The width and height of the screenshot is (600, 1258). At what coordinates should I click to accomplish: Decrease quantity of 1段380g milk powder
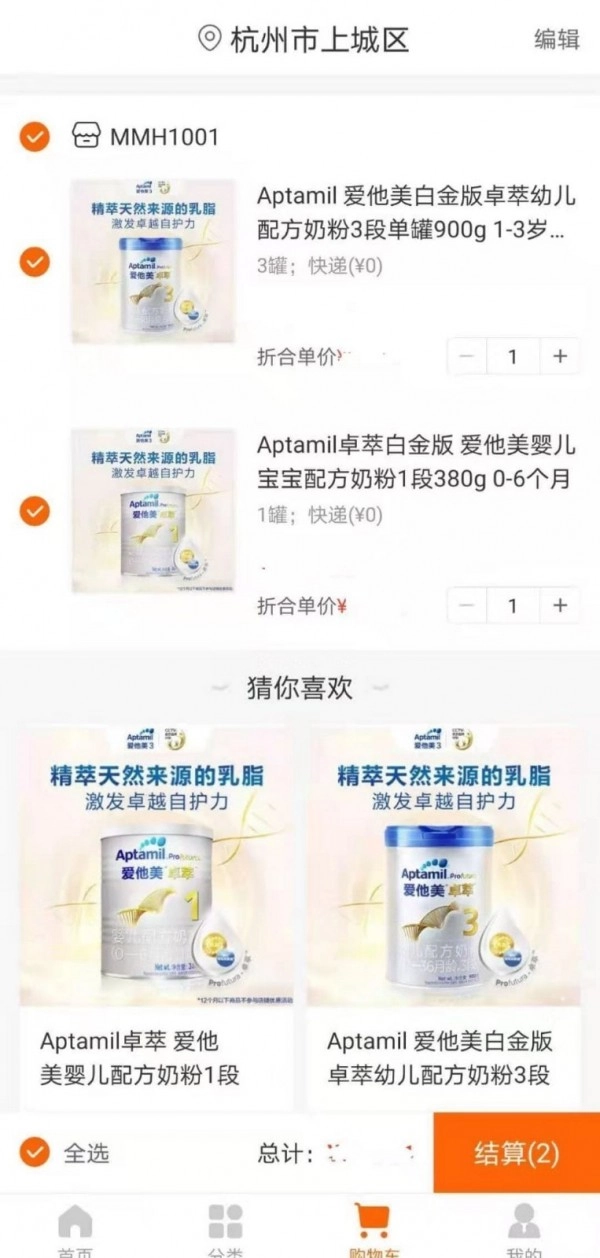point(466,605)
